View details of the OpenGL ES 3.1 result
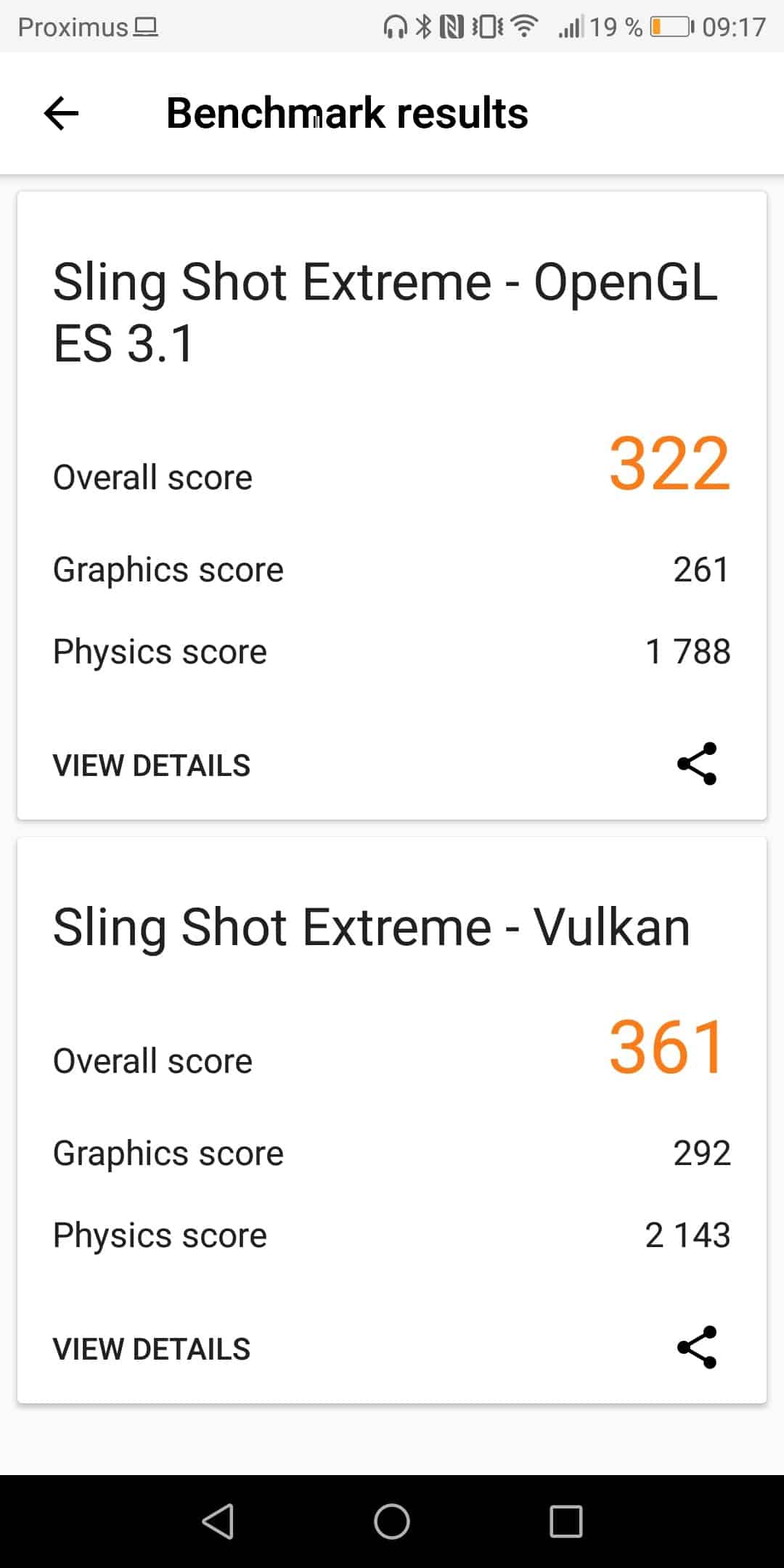The image size is (784, 1568). [x=152, y=766]
